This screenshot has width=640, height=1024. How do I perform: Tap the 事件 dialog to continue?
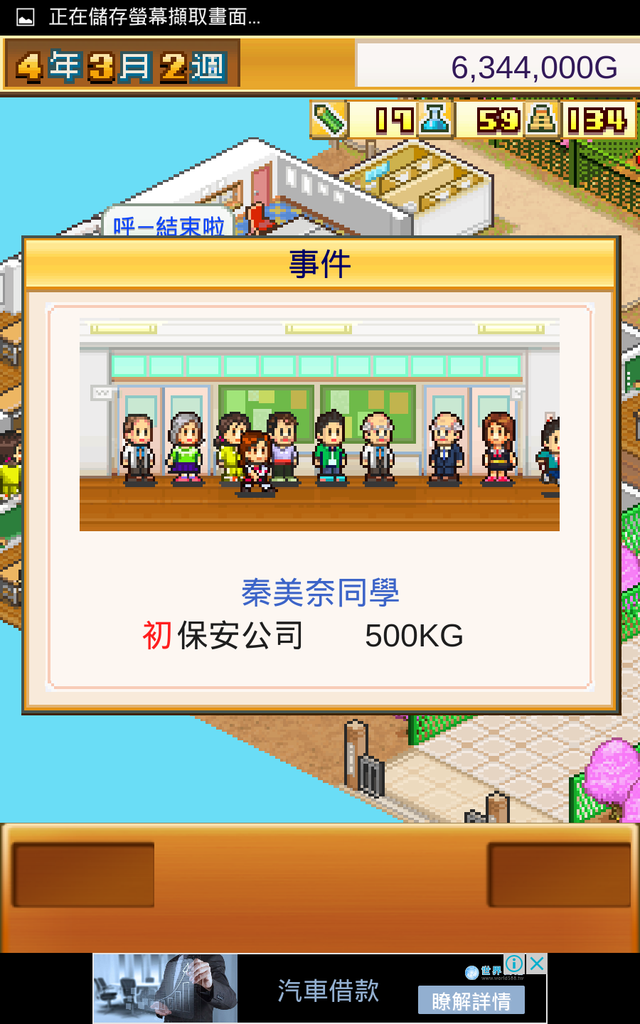pos(320,500)
